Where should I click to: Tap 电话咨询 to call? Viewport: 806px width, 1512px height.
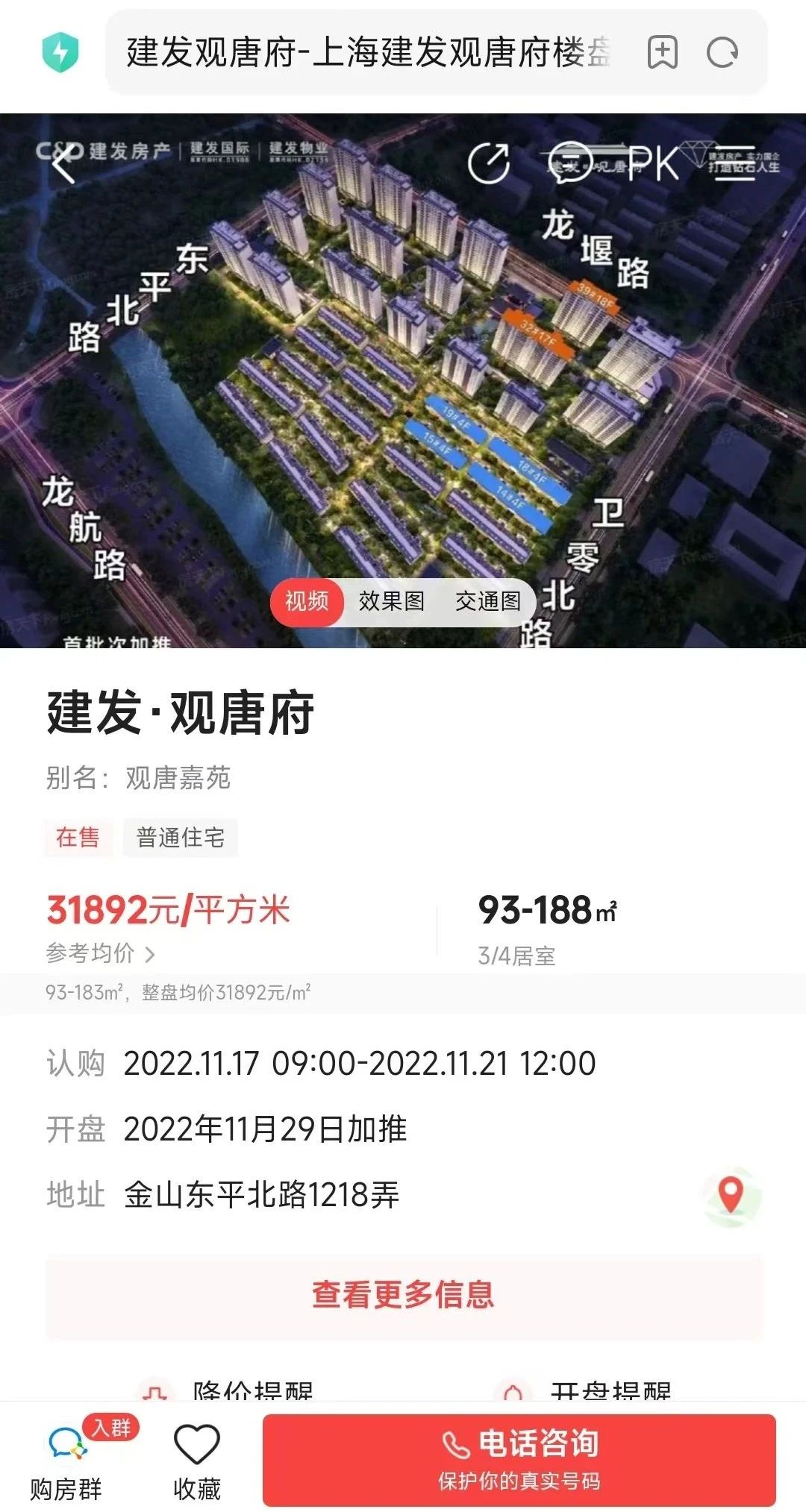point(519,1460)
